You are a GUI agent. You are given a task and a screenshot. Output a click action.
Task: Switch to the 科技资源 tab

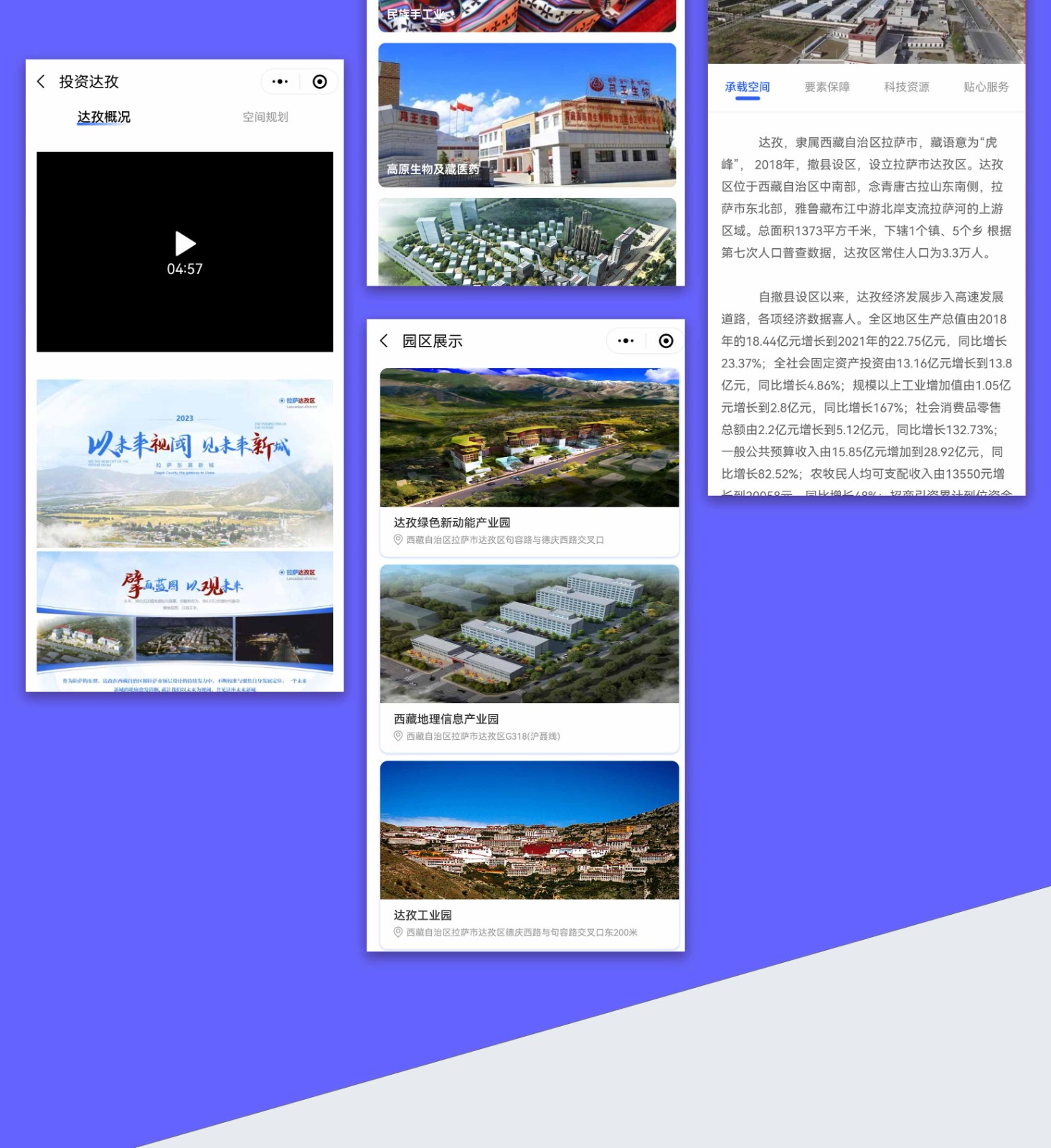tap(906, 87)
